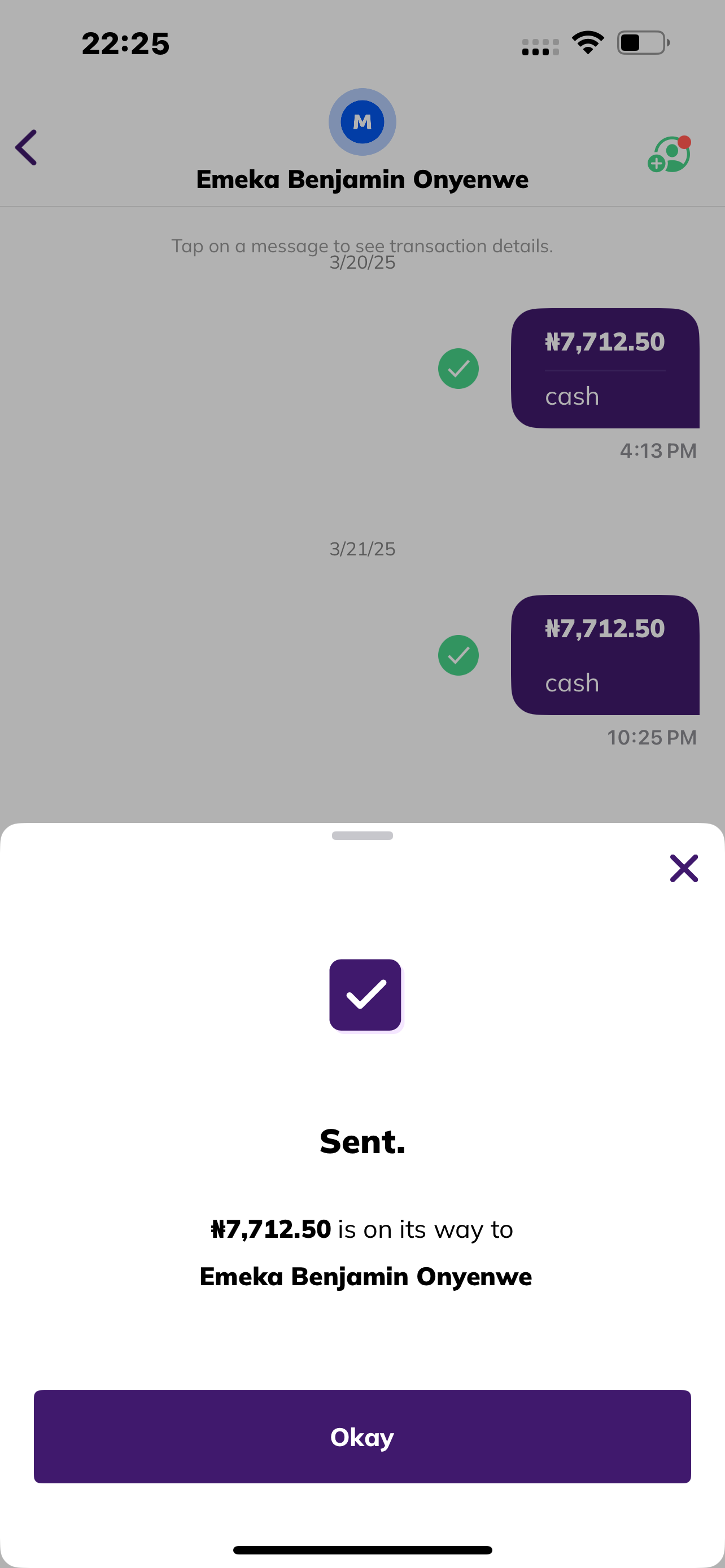725x1568 pixels.
Task: Tap Okay to confirm the sent payment
Action: [x=362, y=1436]
